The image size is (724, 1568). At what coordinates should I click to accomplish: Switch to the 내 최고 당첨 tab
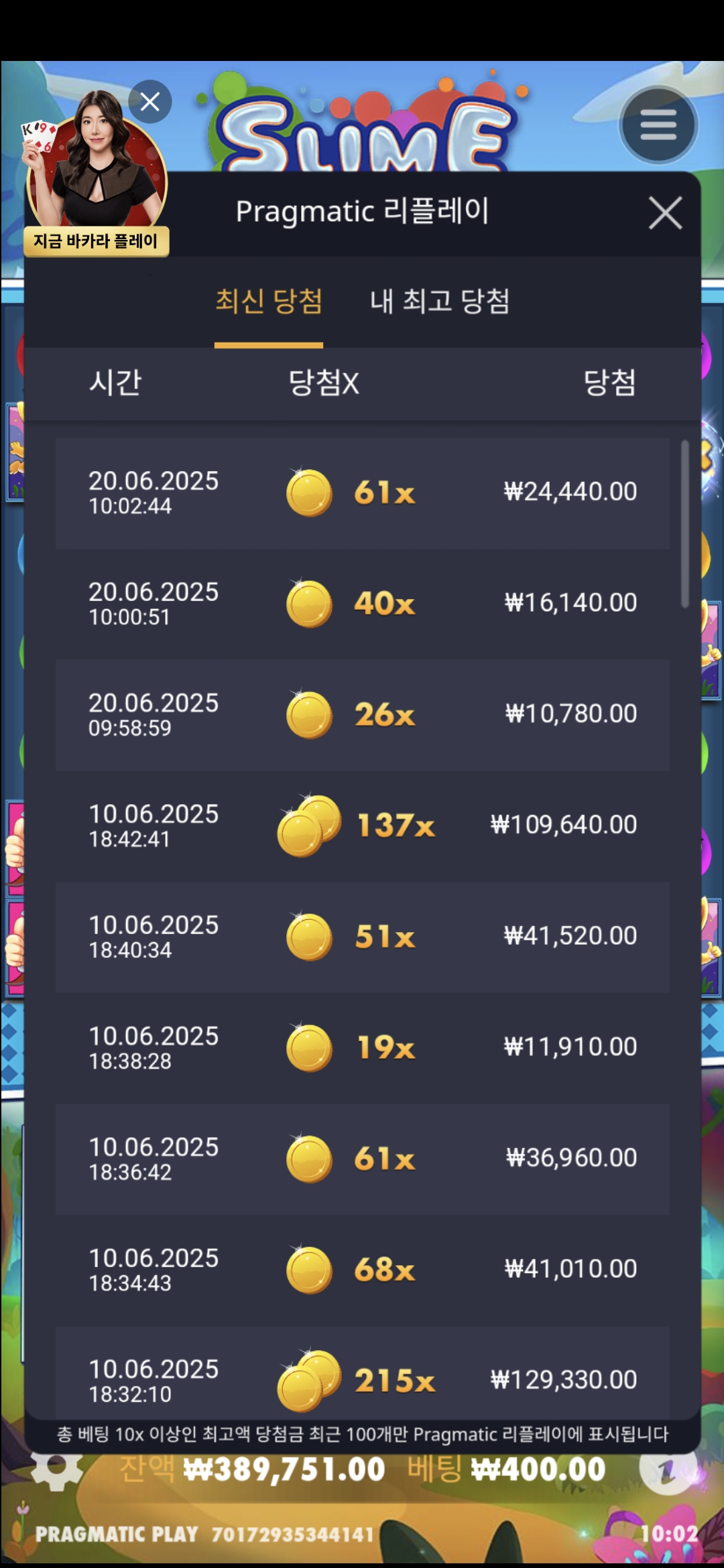[440, 302]
